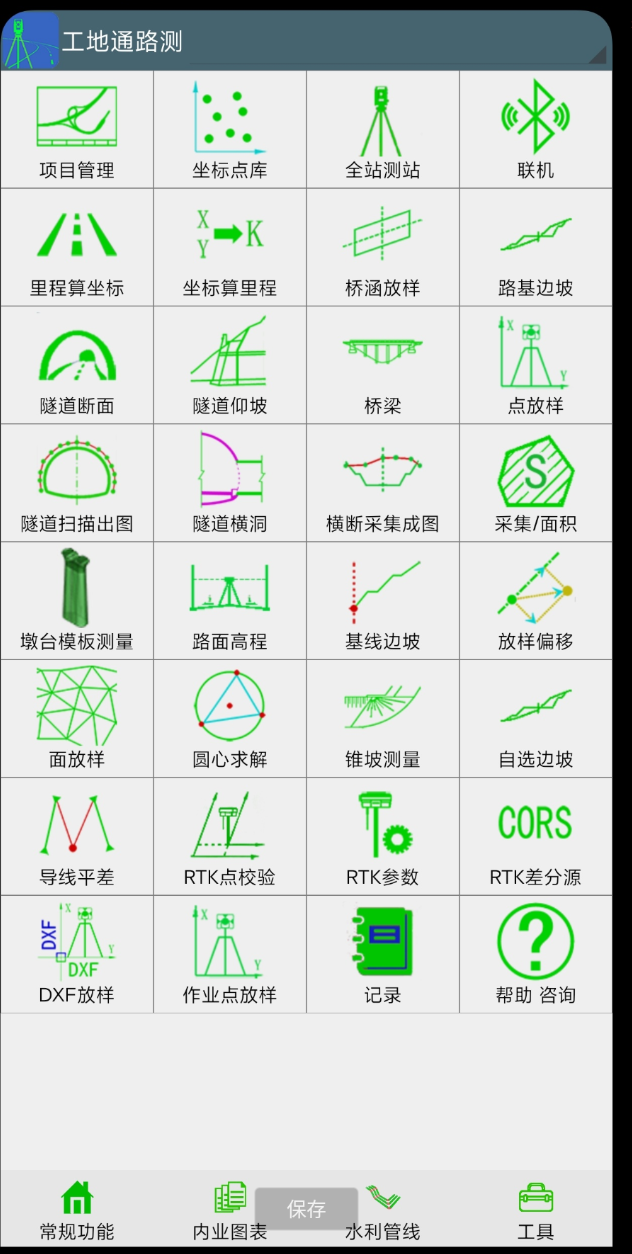
Task: Launch 圆心求解 circle center solver
Action: pos(230,720)
